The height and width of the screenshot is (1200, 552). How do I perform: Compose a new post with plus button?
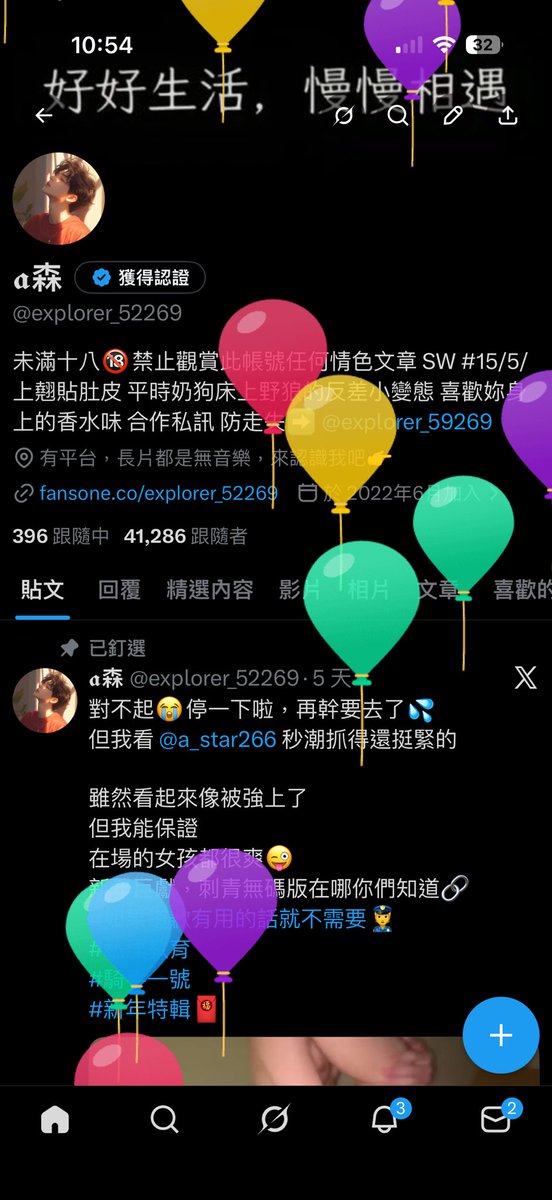pos(501,1035)
